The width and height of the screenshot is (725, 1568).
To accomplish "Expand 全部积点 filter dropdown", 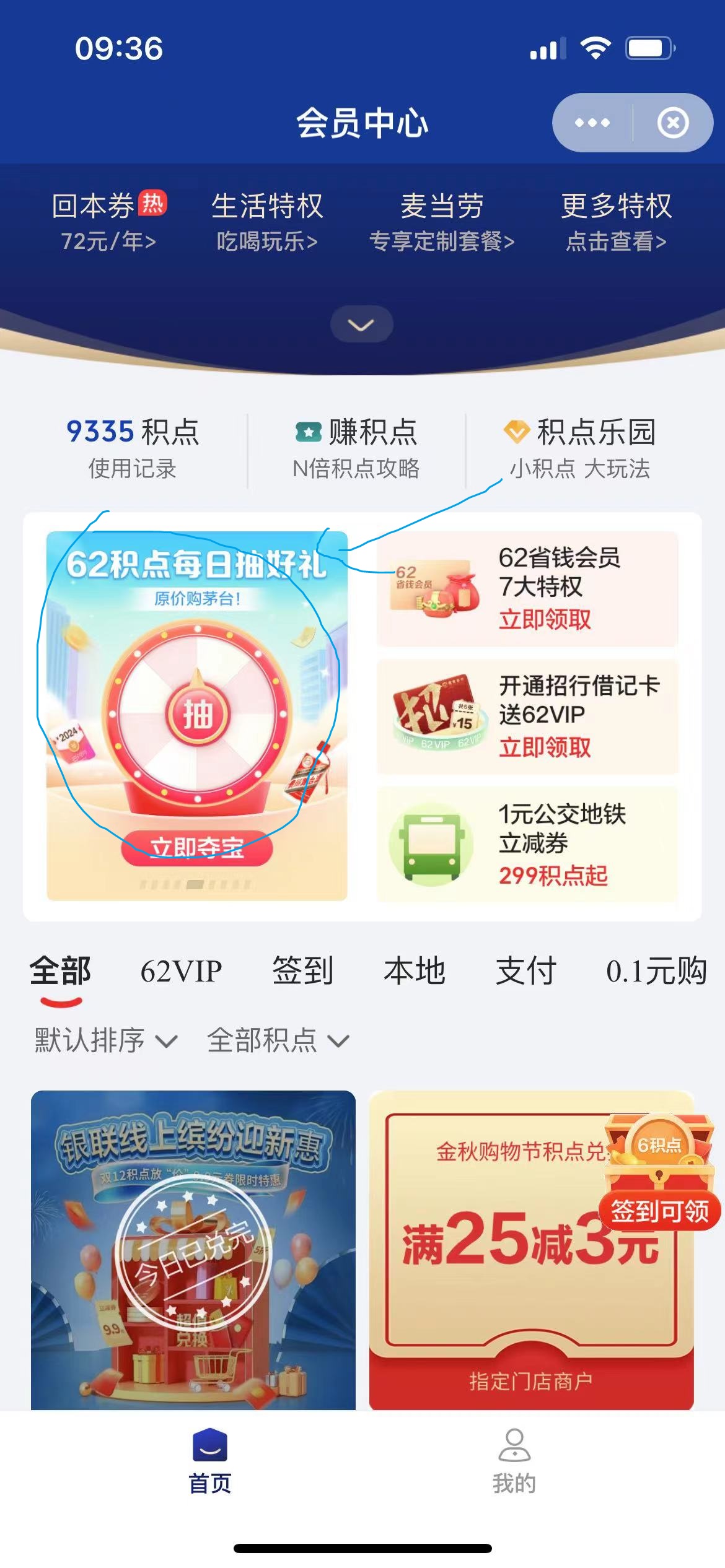I will [278, 1040].
